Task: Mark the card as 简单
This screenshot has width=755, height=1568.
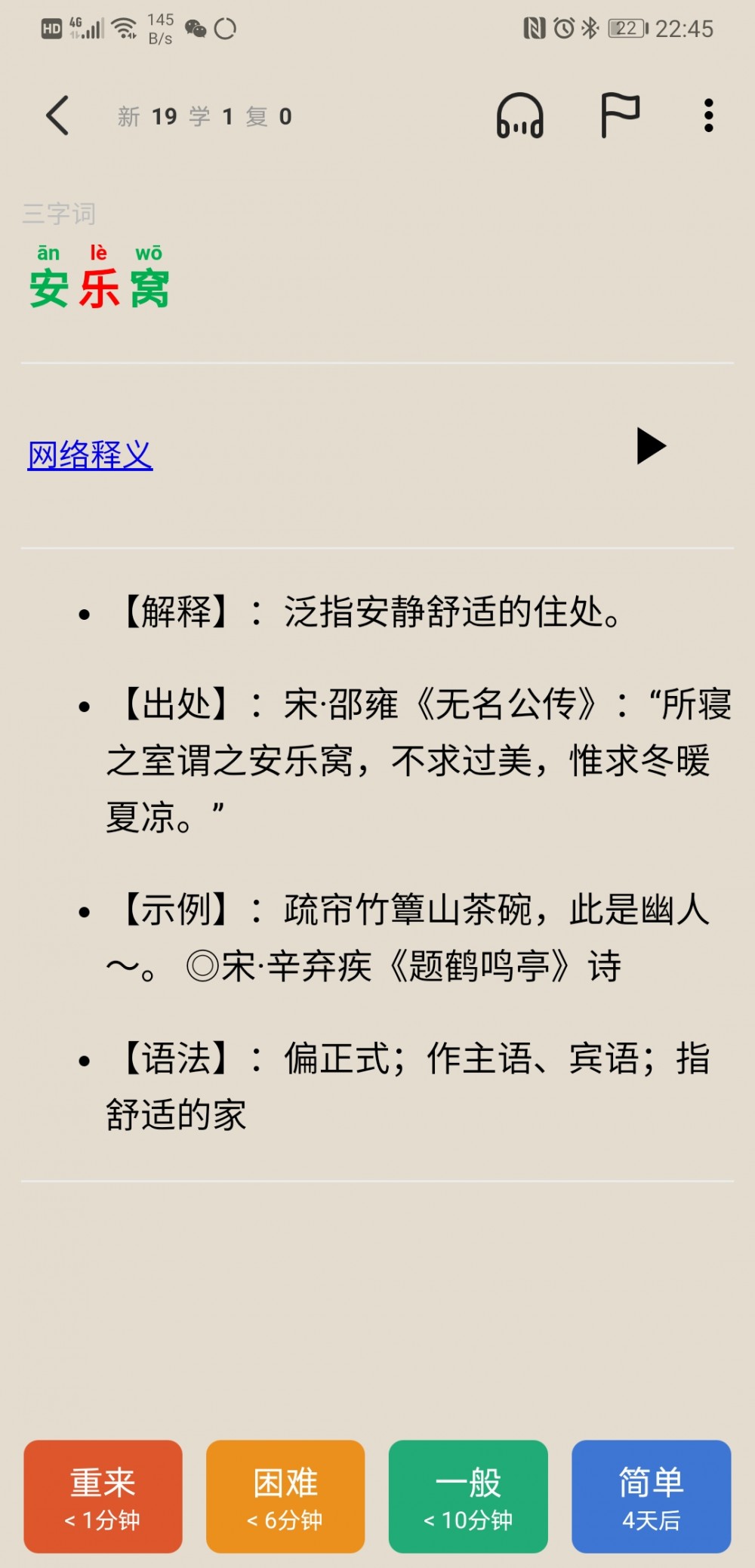Action: coord(651,1496)
